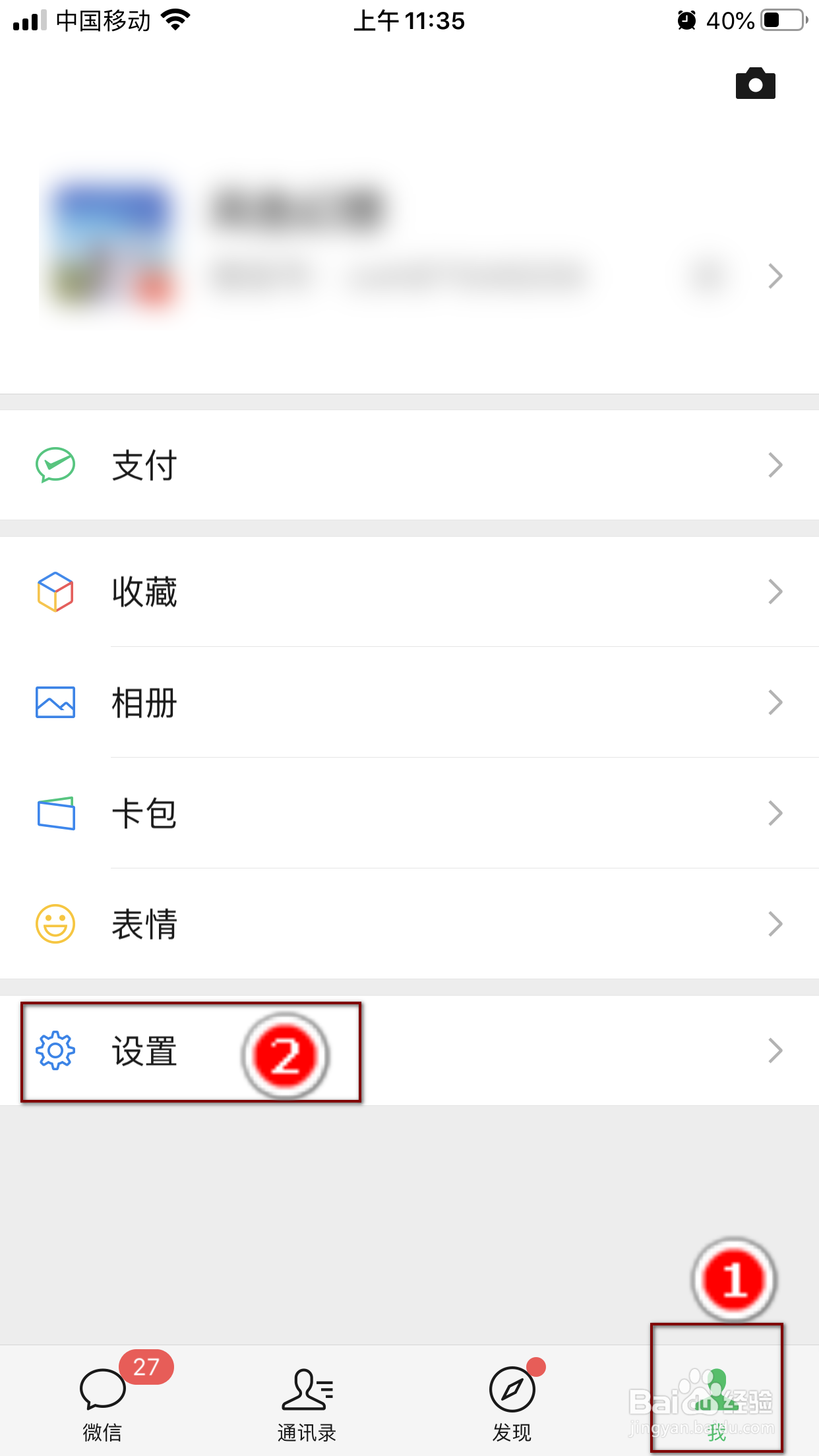Image resolution: width=819 pixels, height=1456 pixels.
Task: Open the camera icon at top right
Action: click(756, 83)
